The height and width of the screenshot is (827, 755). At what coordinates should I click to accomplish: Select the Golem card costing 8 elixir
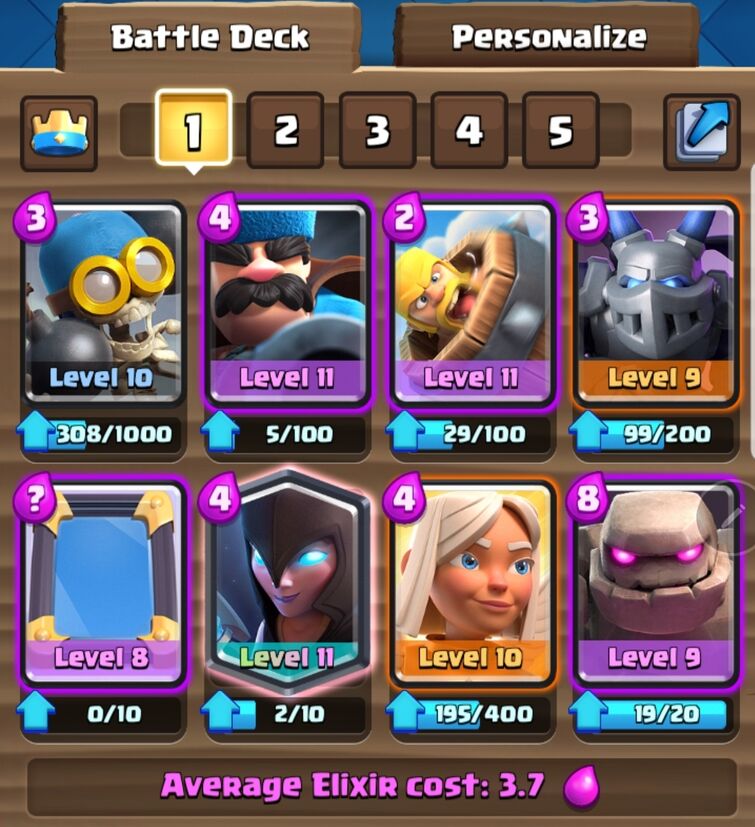656,582
